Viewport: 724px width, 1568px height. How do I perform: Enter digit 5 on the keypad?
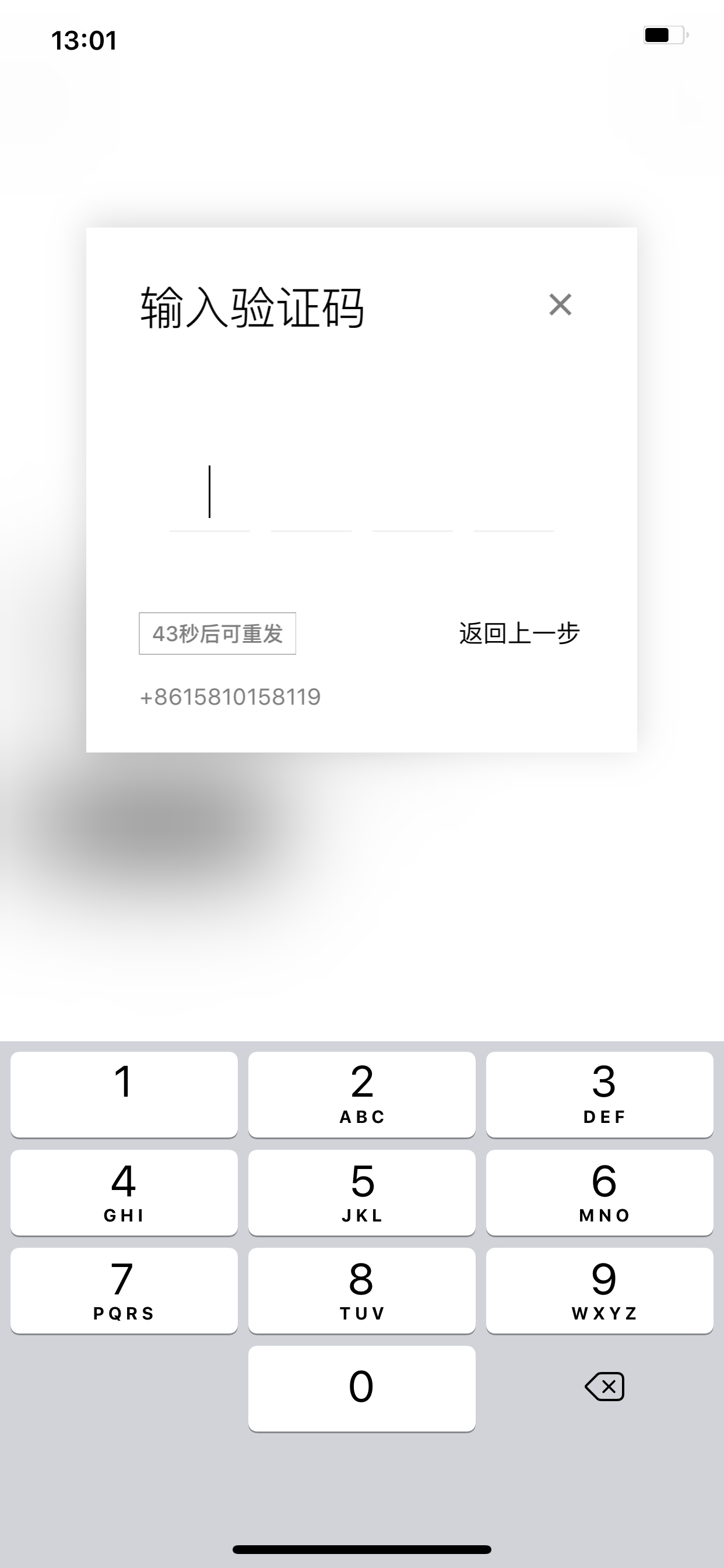tap(362, 1192)
